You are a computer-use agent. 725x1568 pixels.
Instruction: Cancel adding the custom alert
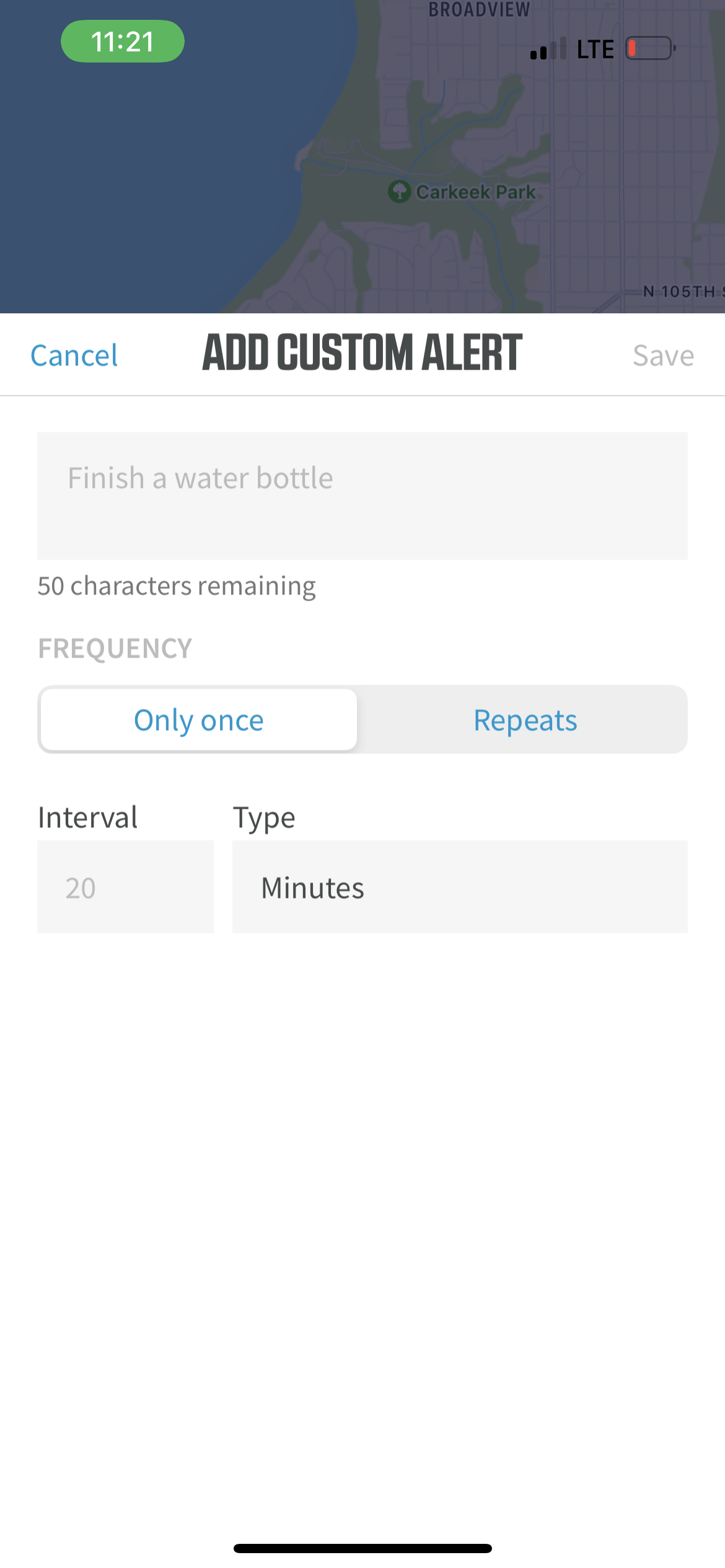[74, 355]
